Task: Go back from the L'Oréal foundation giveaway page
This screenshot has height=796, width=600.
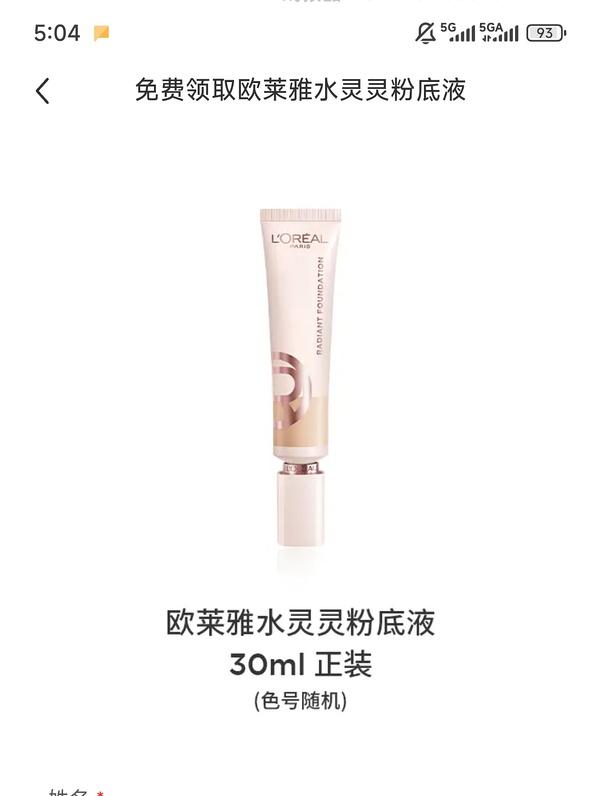Action: pos(42,91)
